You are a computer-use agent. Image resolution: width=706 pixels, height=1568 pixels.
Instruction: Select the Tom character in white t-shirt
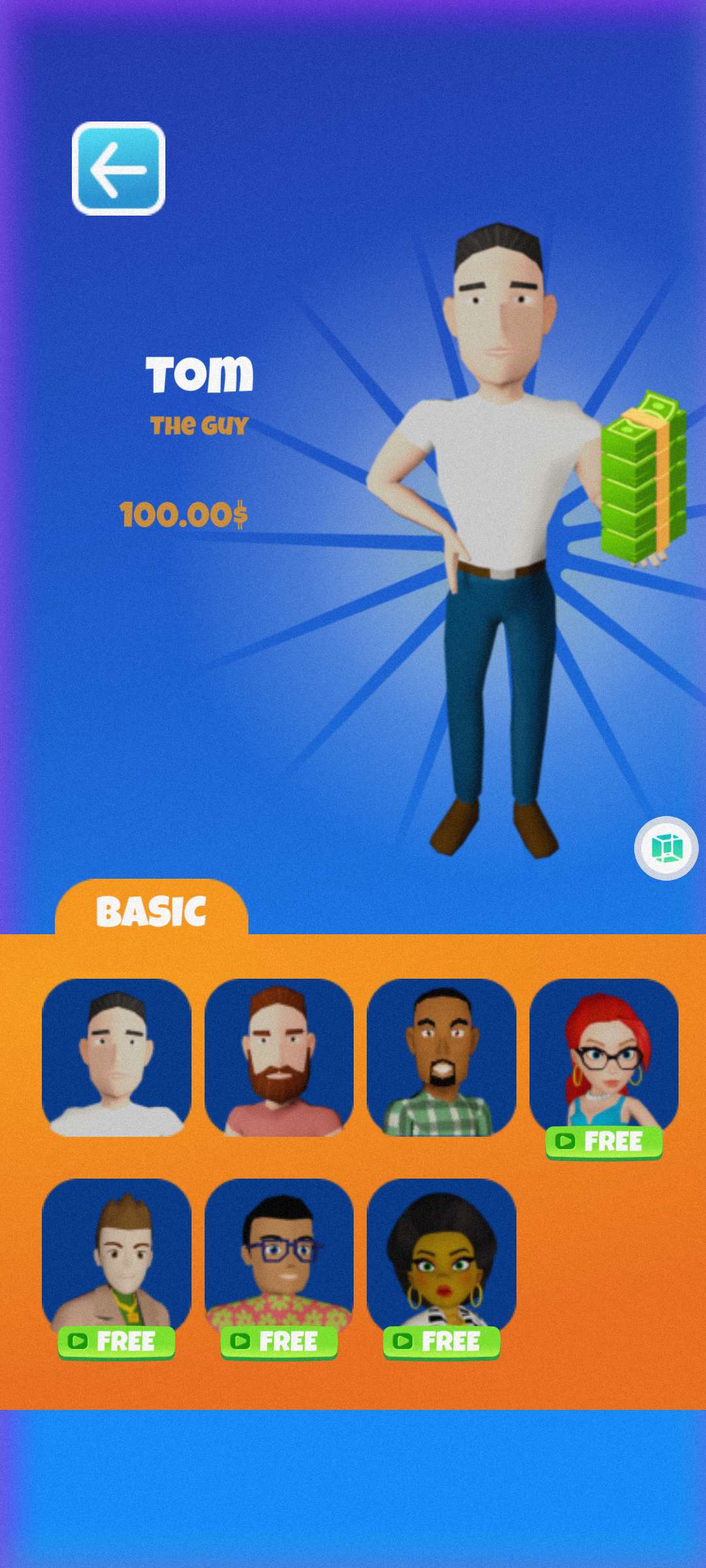116,1057
